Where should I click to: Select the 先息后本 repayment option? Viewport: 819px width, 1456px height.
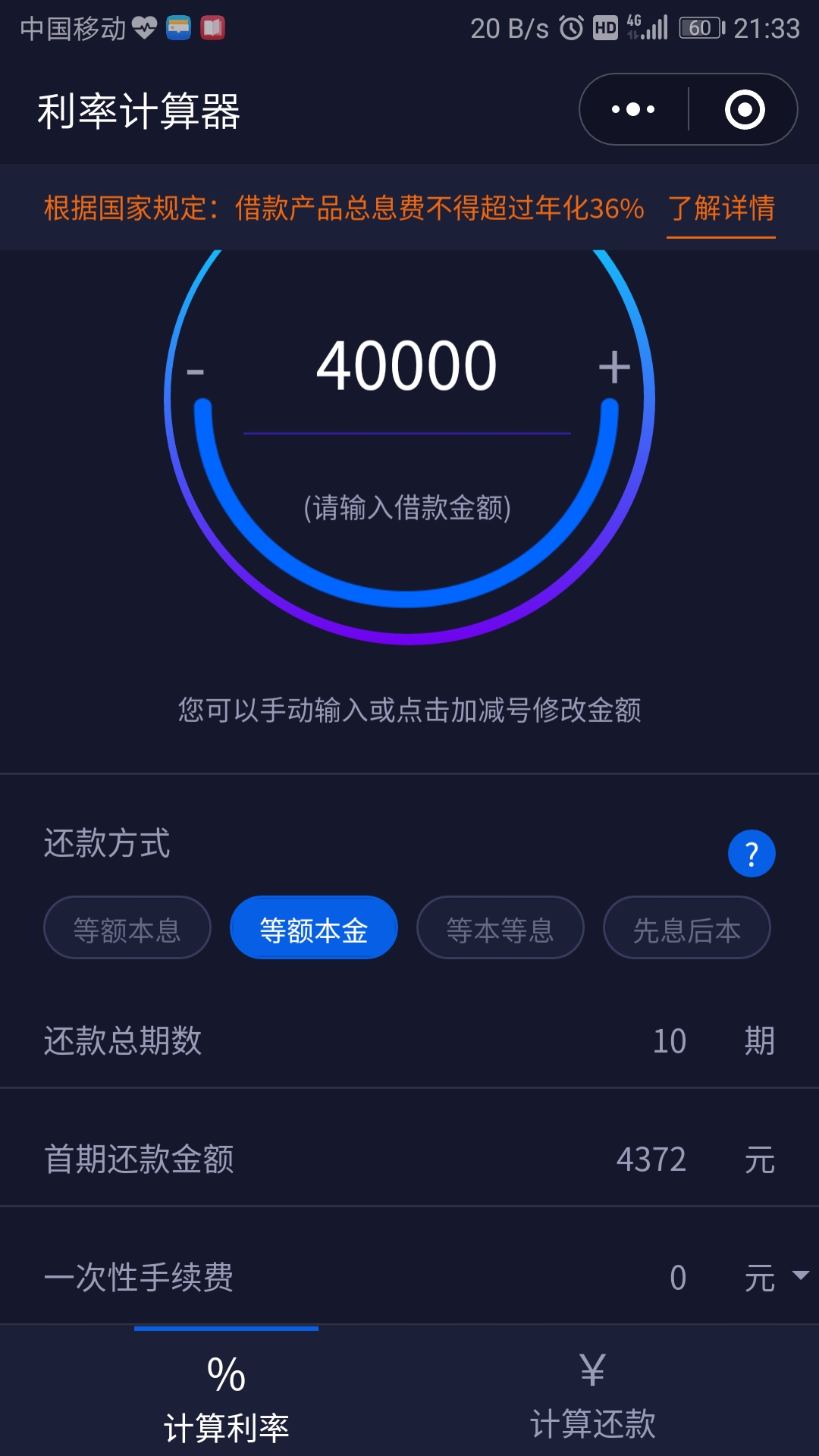click(x=686, y=927)
